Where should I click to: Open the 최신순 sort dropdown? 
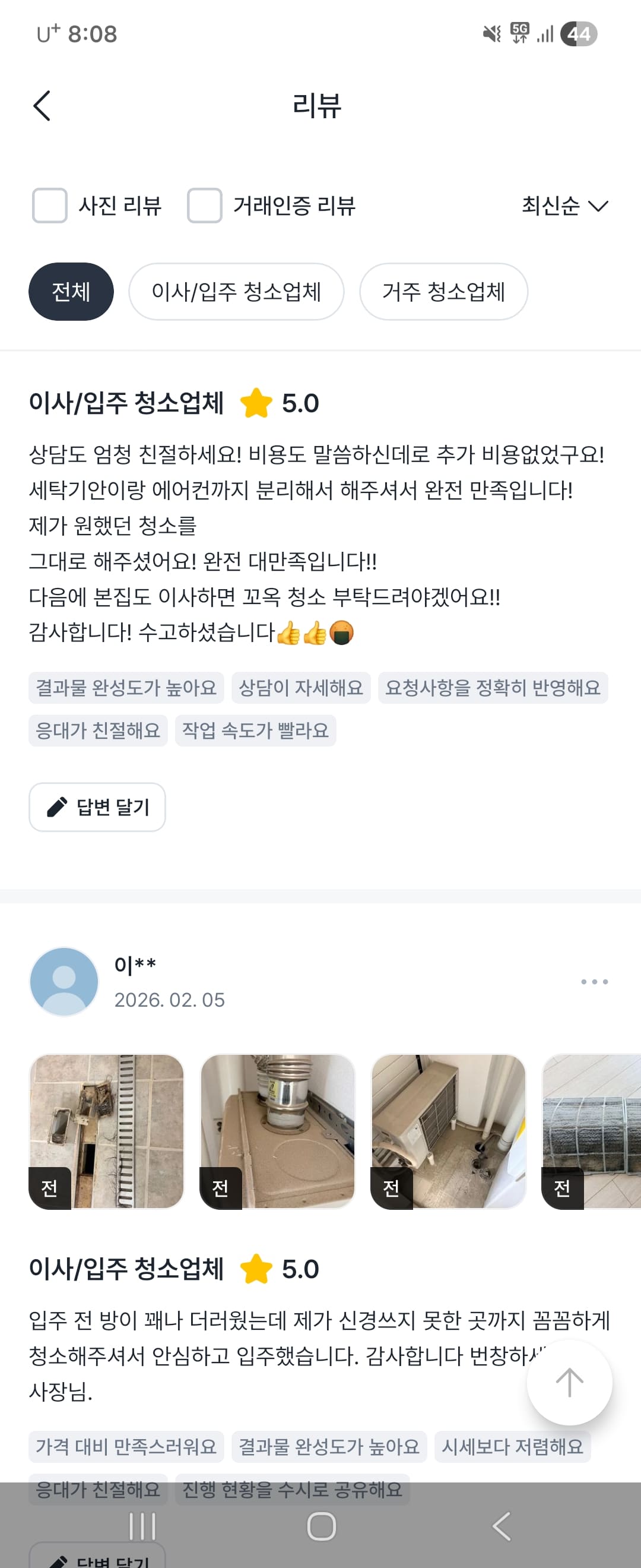pyautogui.click(x=564, y=206)
